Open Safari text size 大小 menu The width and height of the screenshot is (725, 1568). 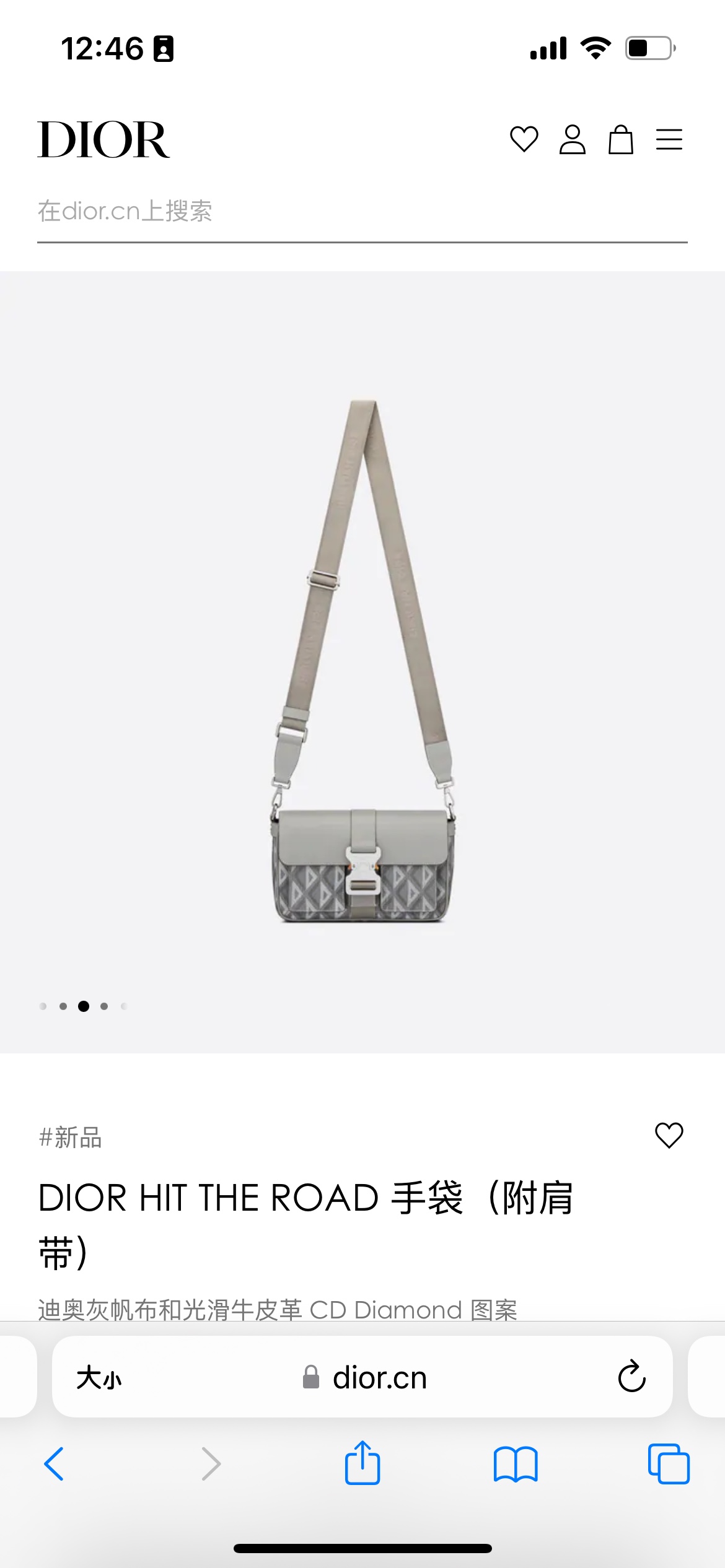pos(99,1378)
